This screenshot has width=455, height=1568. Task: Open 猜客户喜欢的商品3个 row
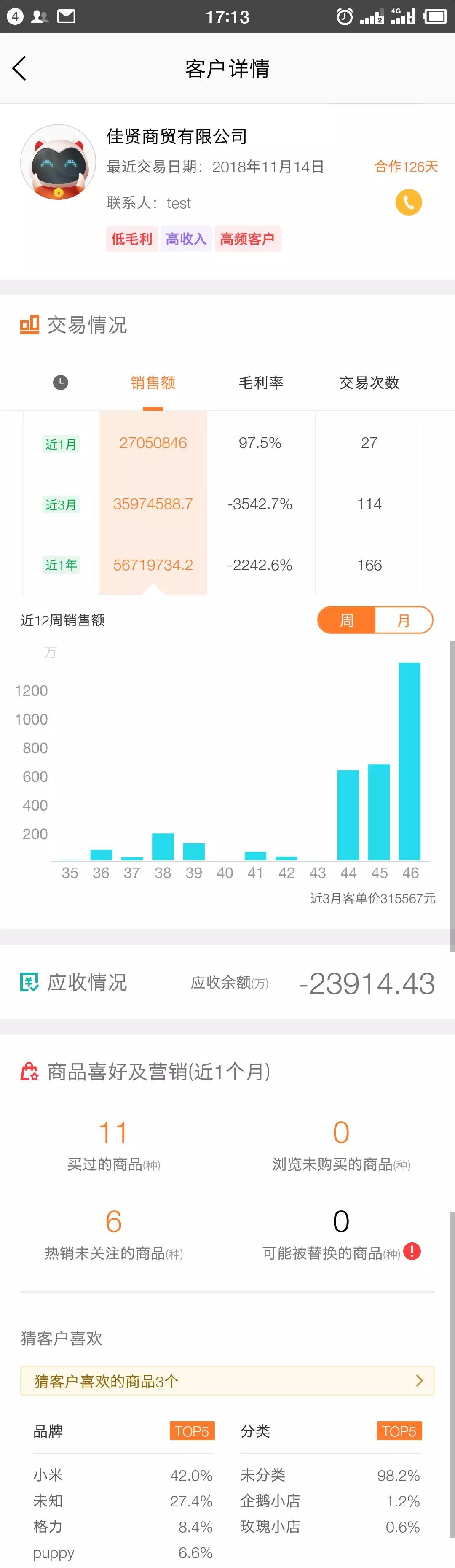click(227, 1380)
